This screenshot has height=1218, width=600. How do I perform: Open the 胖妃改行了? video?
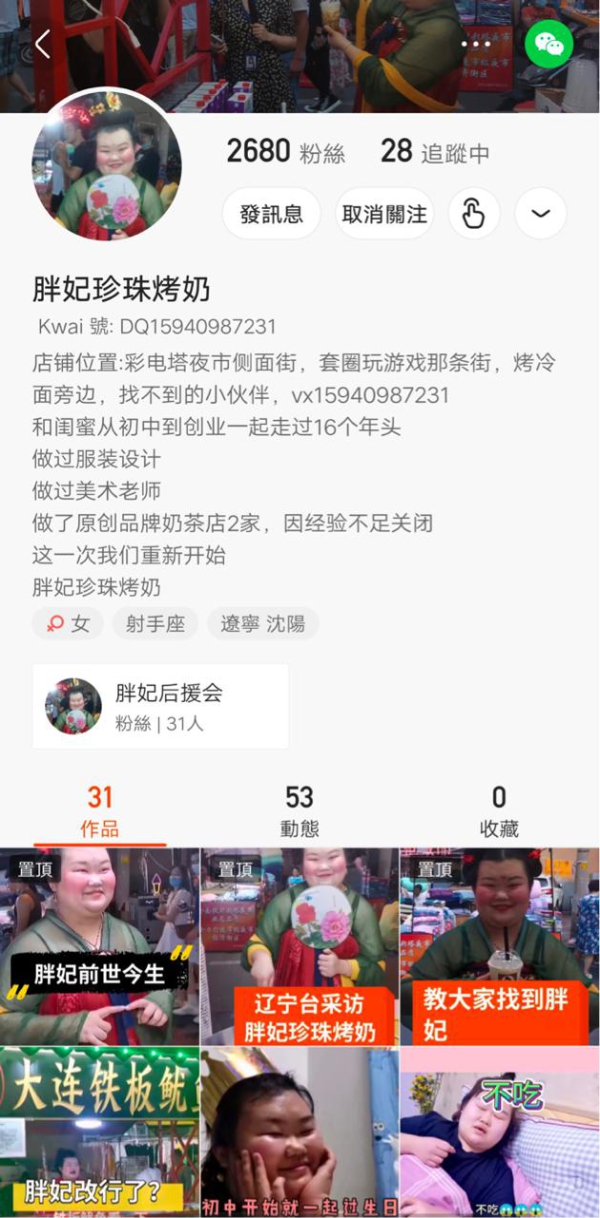click(x=99, y=1132)
